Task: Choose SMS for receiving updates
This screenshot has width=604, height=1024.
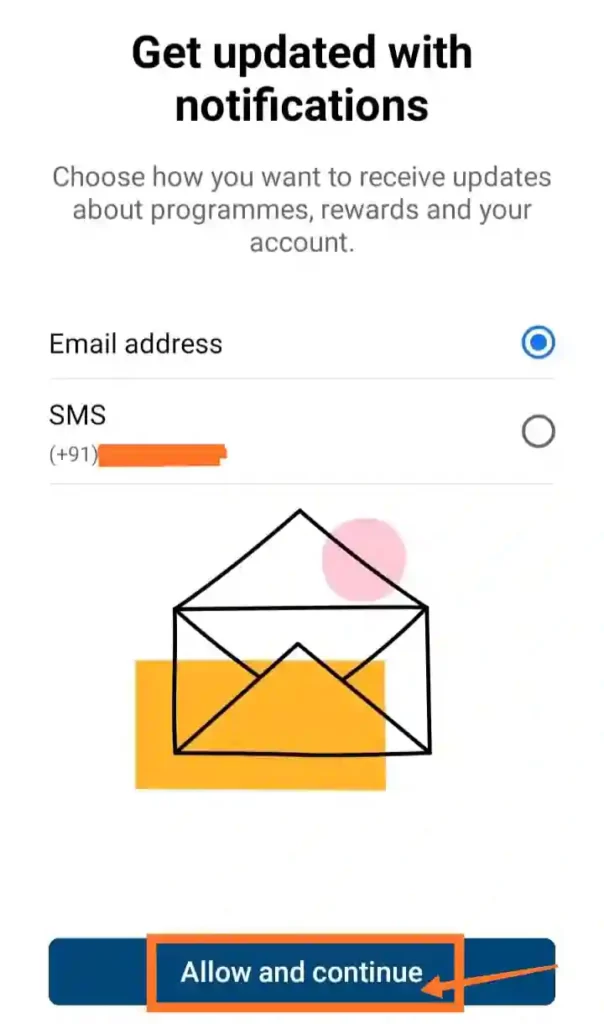Action: tap(538, 432)
